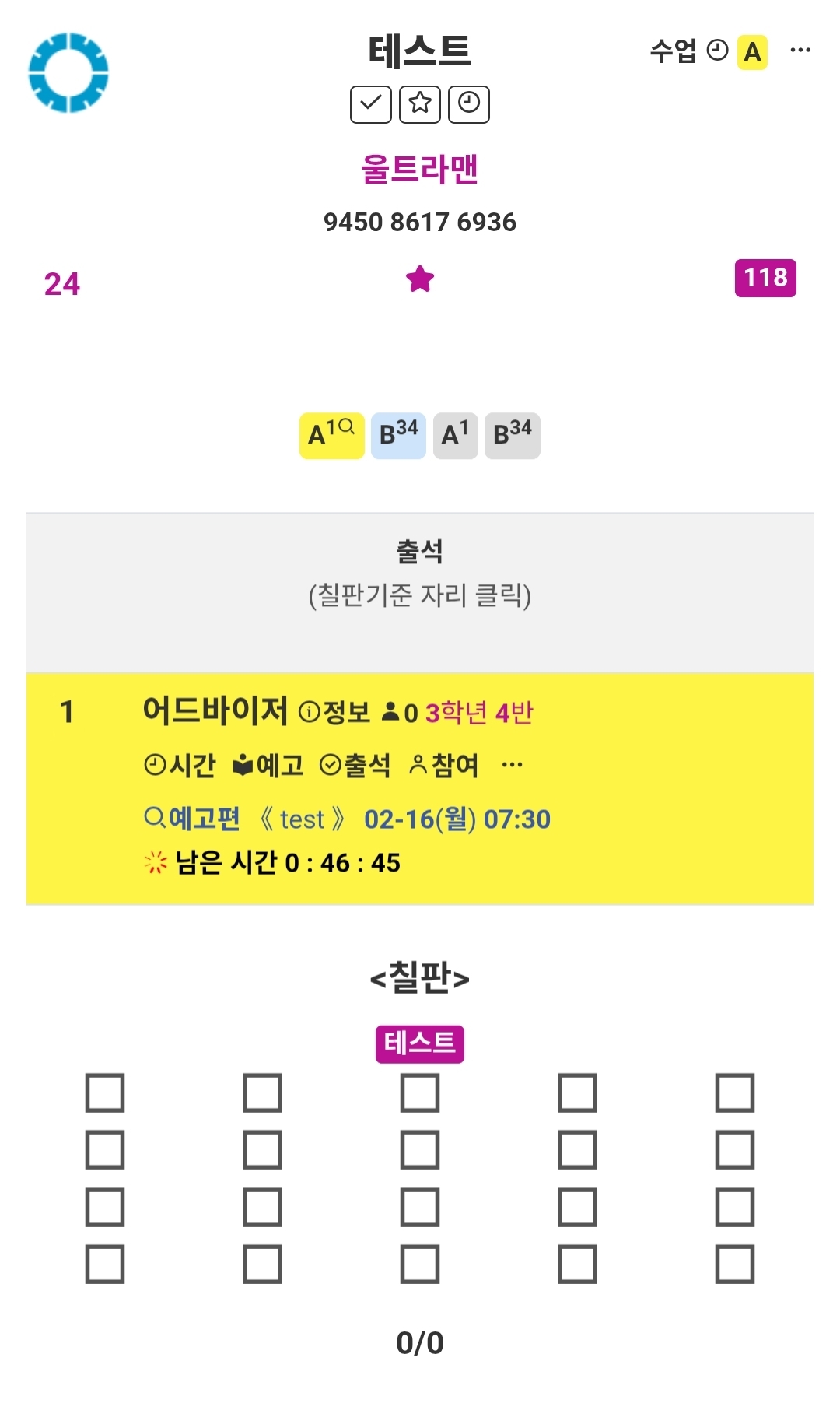
Task: Select the gray B34 chip
Action: (x=512, y=435)
